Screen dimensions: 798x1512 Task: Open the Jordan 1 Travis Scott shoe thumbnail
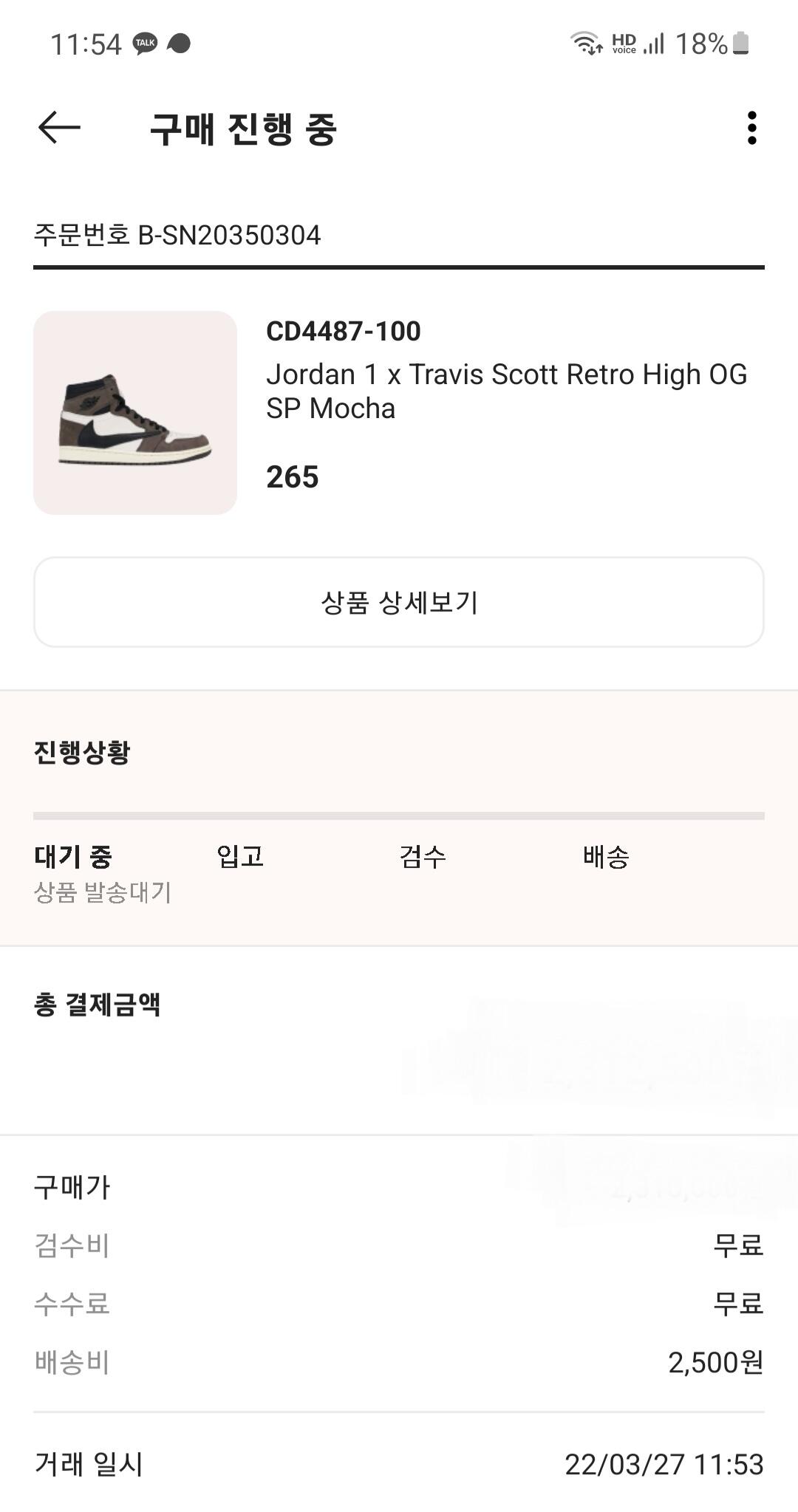point(135,412)
